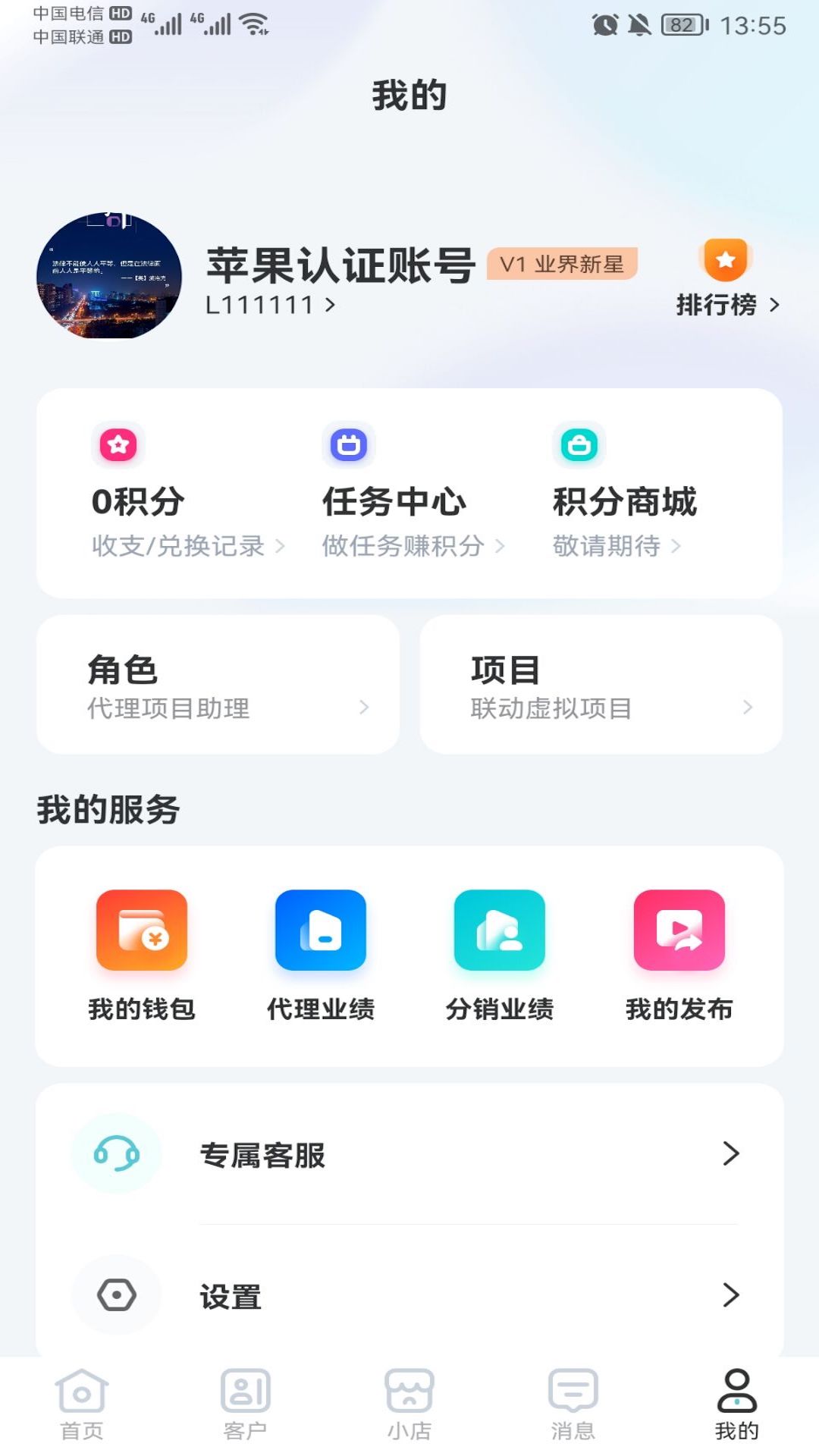
Task: Open the 角色 role card
Action: (218, 684)
